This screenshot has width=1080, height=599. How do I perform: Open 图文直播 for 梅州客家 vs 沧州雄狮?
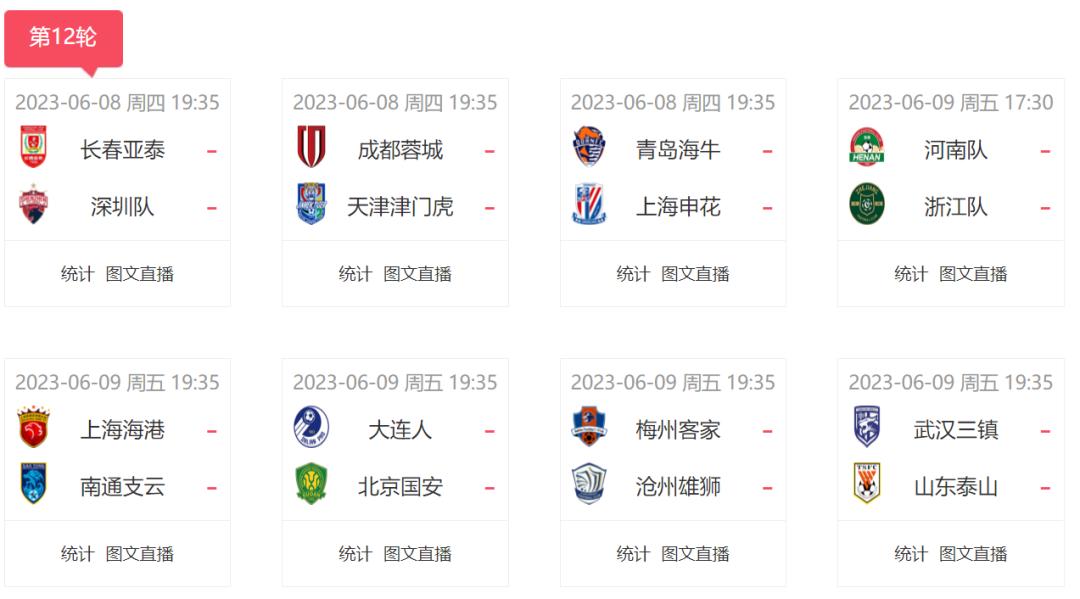click(x=696, y=554)
